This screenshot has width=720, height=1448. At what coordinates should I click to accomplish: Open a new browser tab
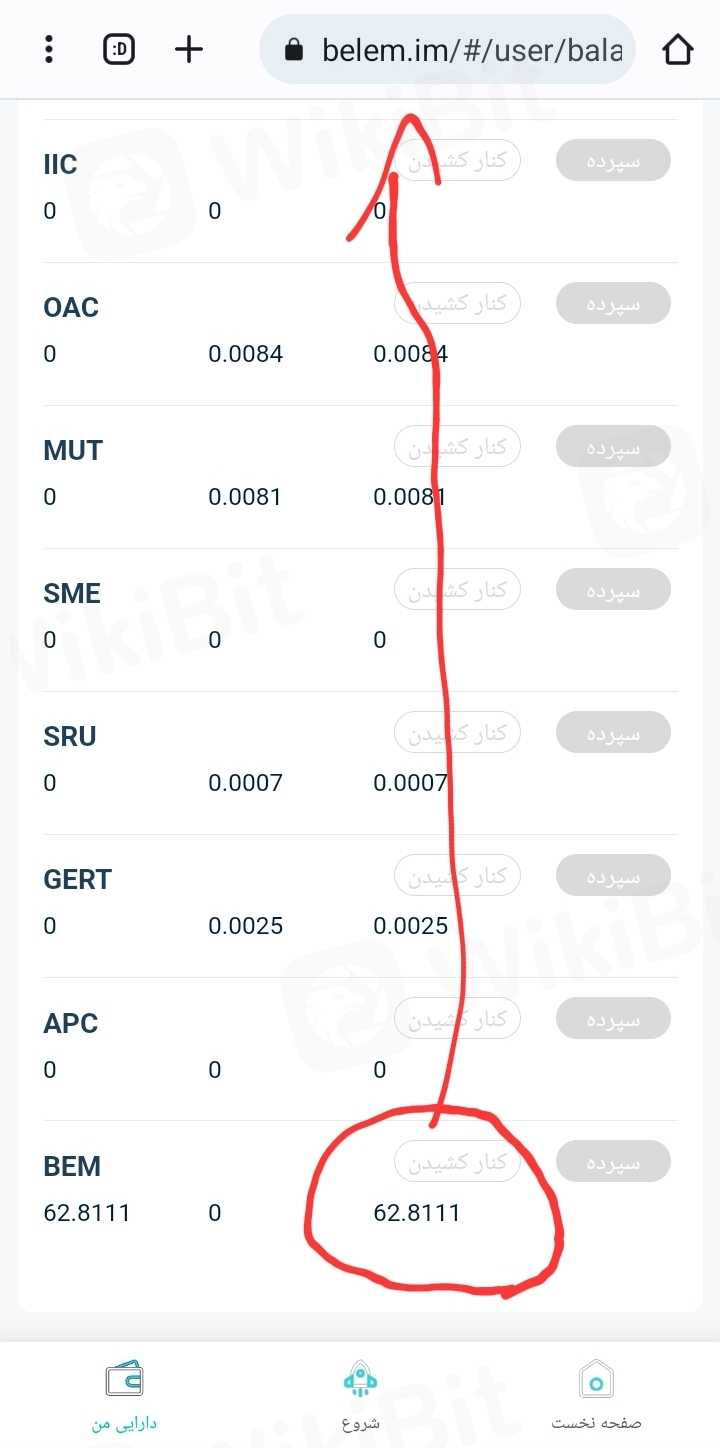pyautogui.click(x=189, y=50)
